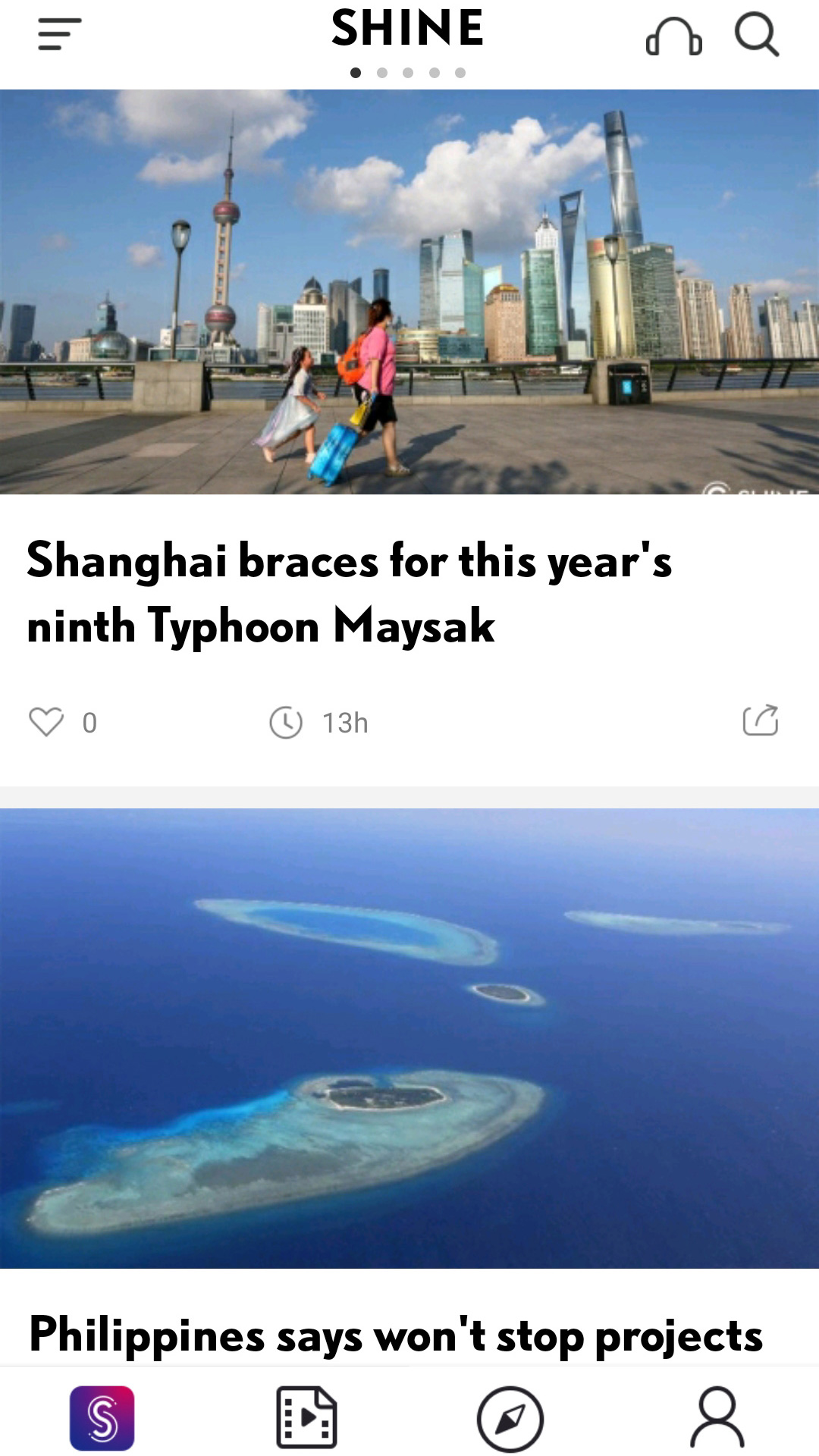This screenshot has height=1456, width=819.
Task: Read Philippines says won't stop projects headline
Action: tap(396, 1336)
